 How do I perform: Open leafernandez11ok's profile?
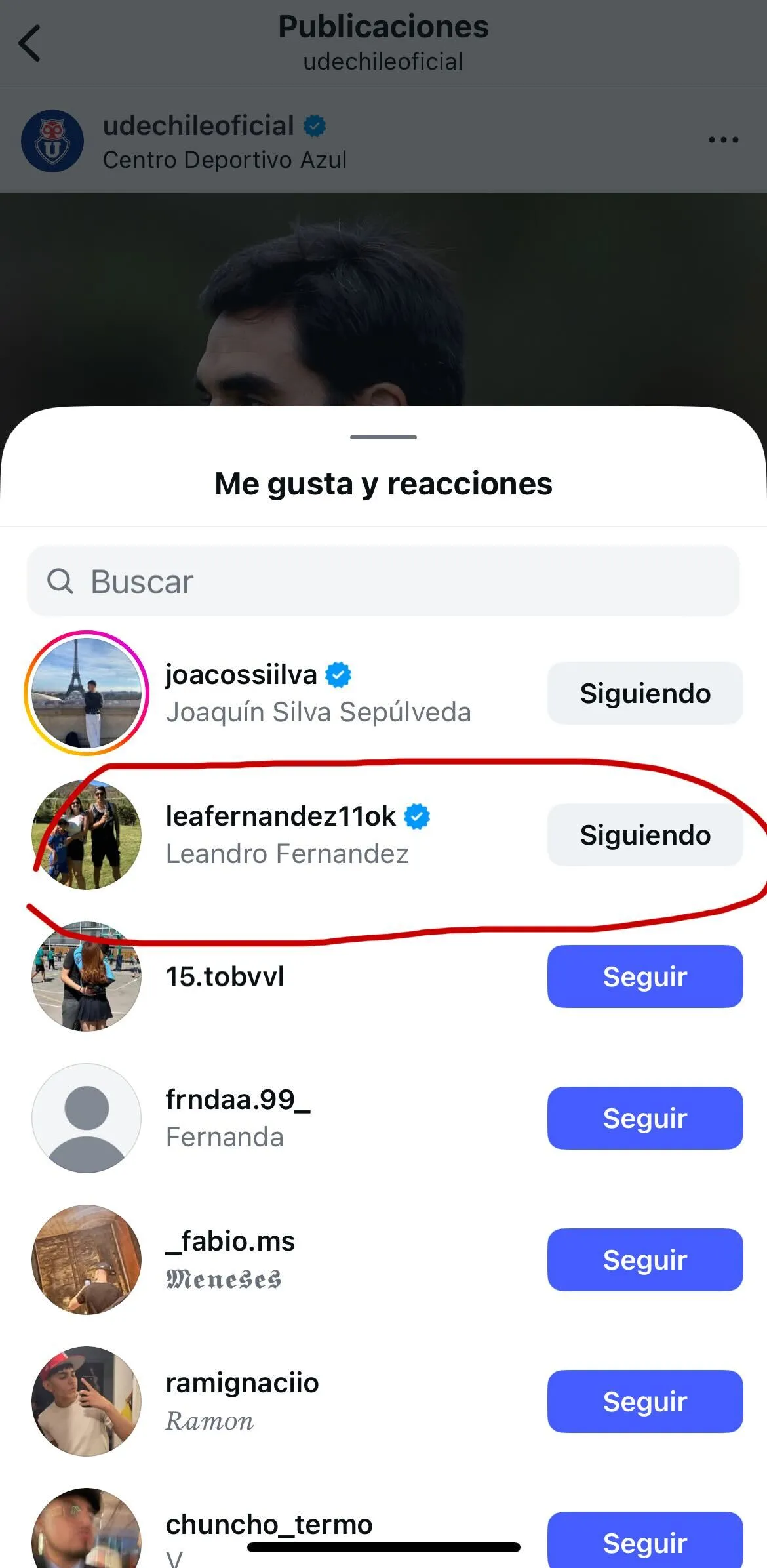[x=281, y=817]
